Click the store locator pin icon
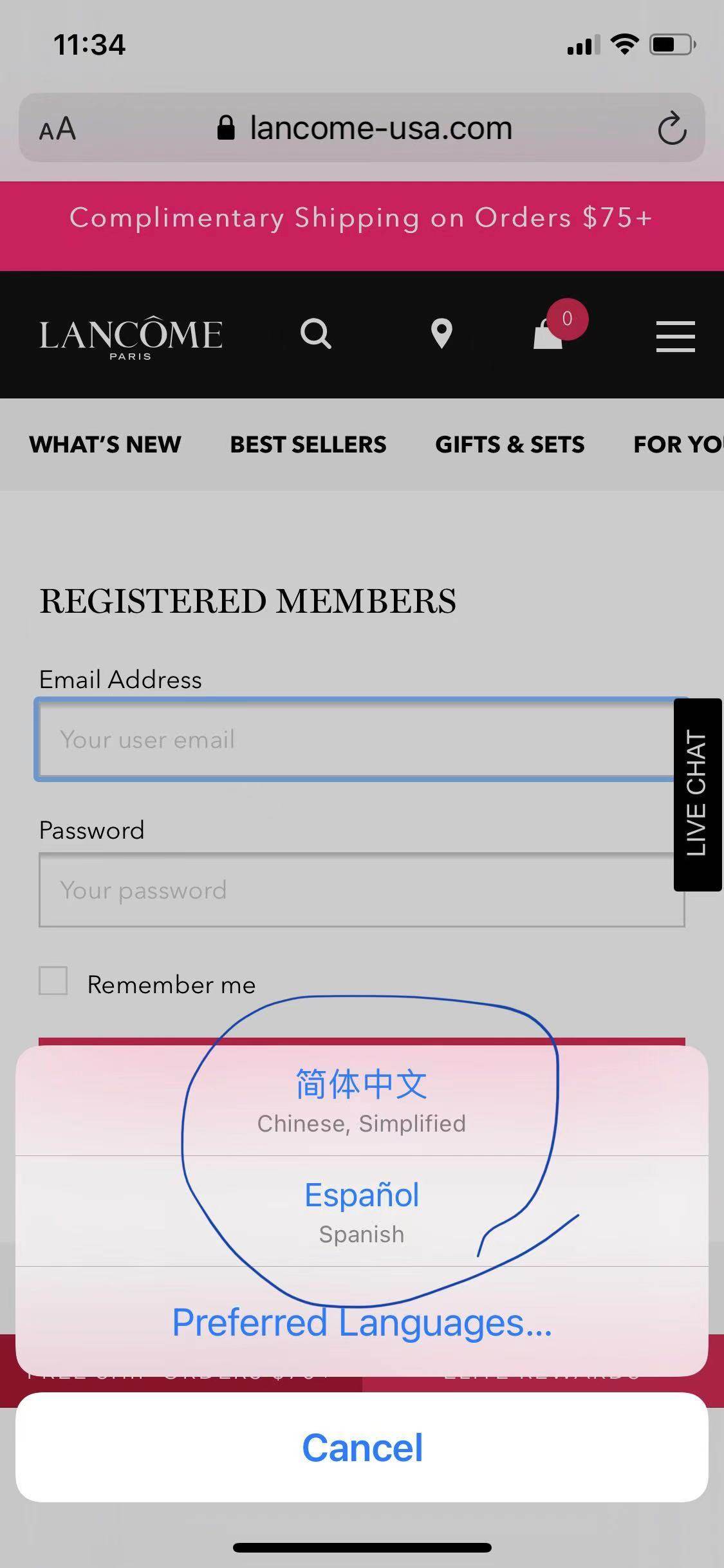724x1568 pixels. [441, 335]
